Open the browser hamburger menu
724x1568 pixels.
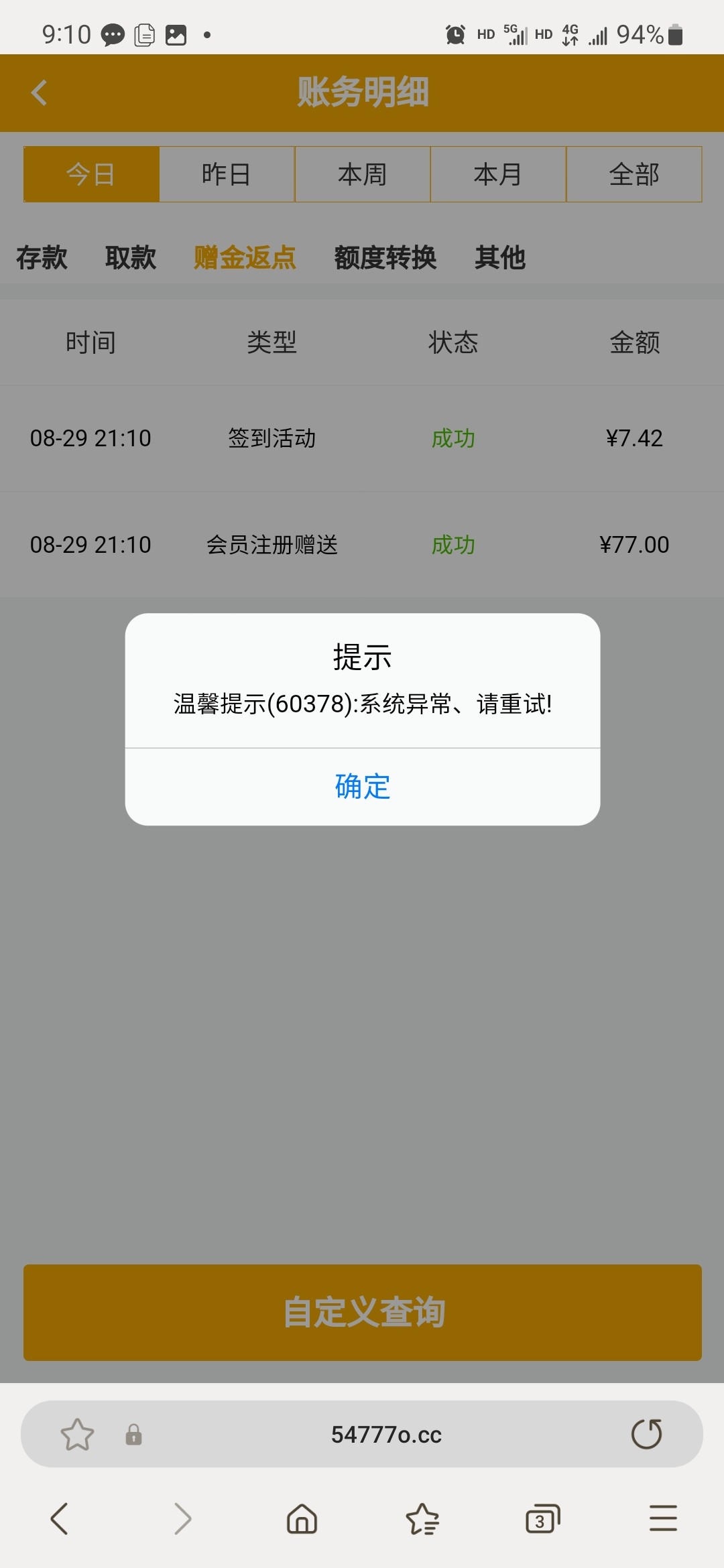(x=662, y=1520)
